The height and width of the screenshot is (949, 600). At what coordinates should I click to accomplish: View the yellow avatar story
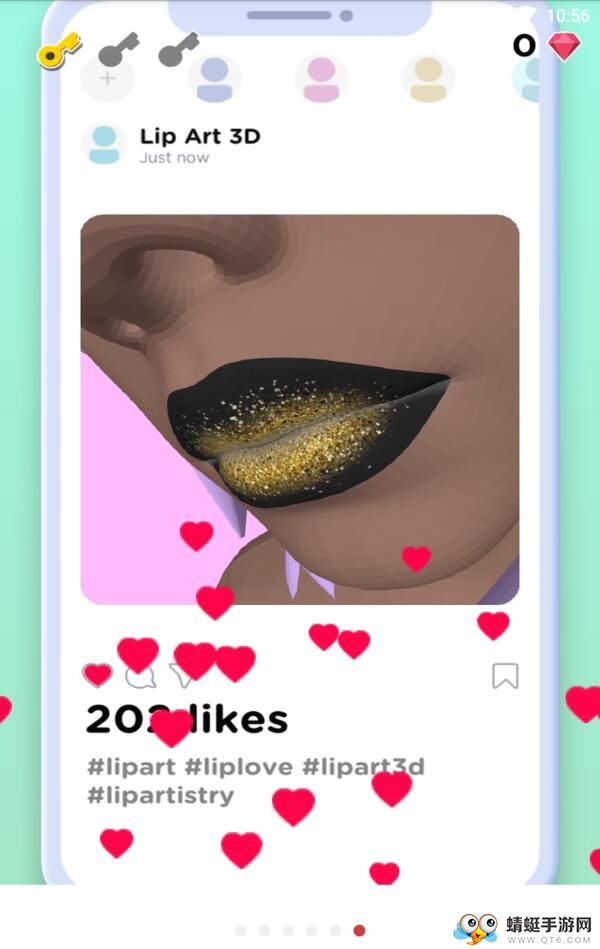(428, 79)
